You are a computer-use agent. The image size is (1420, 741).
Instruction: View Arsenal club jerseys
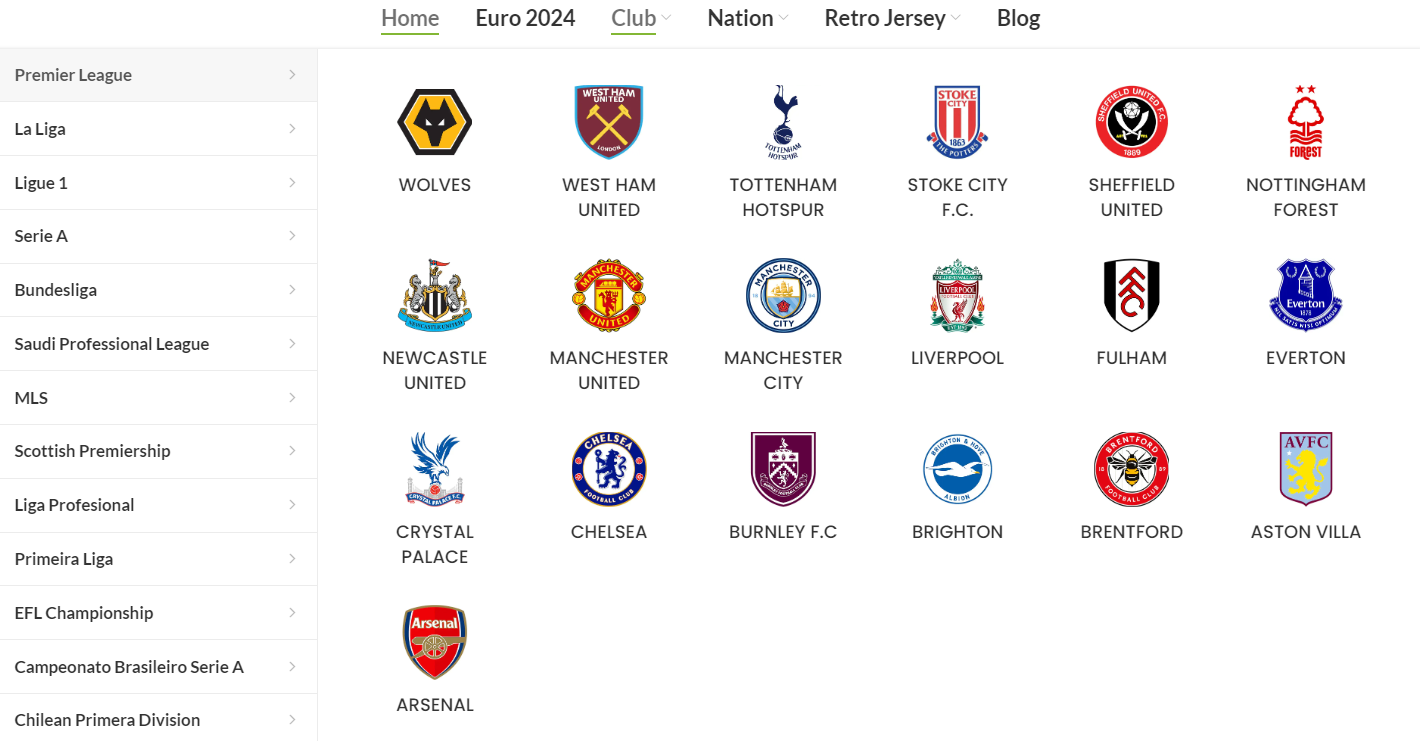pos(434,643)
